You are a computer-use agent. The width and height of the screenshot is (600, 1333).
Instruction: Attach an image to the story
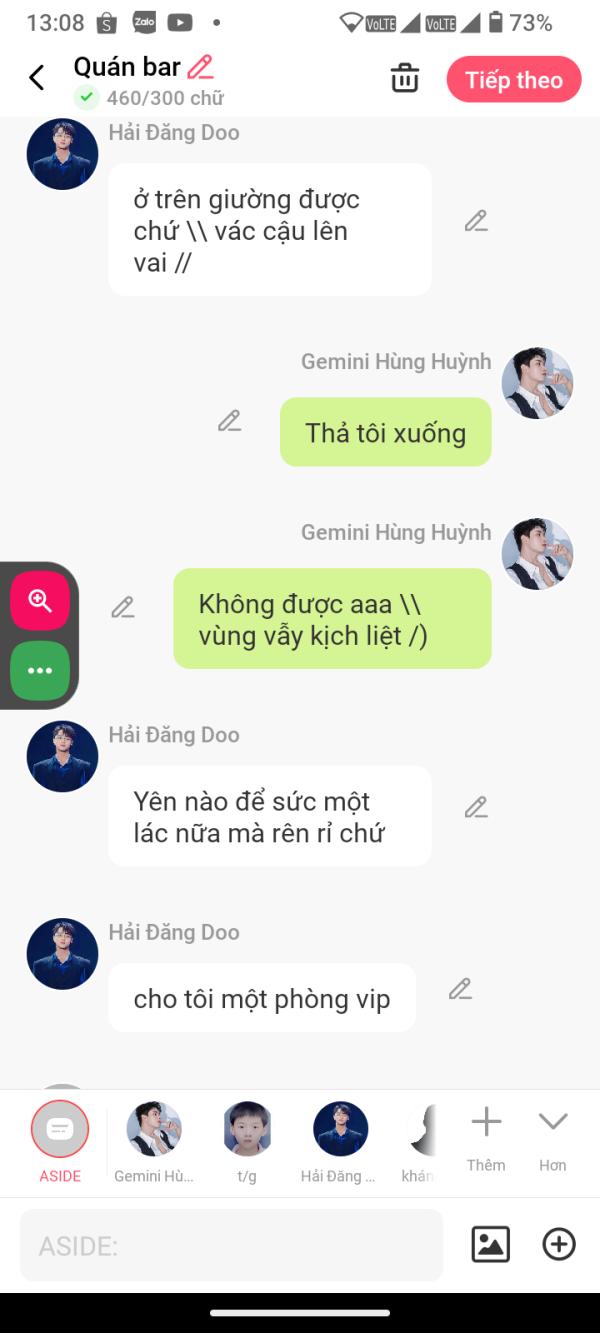click(x=491, y=1244)
